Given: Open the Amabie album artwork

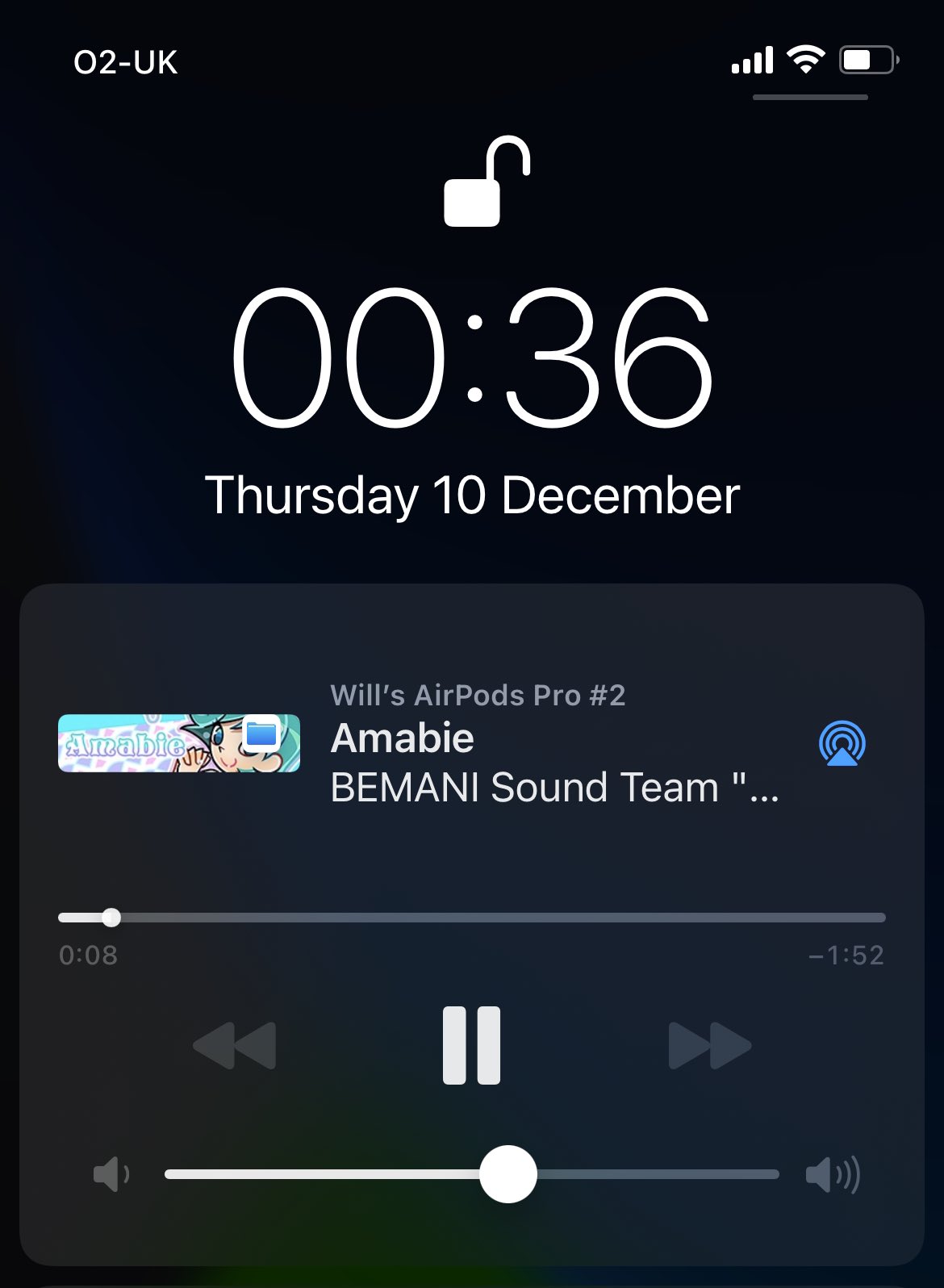Looking at the screenshot, I should (x=178, y=743).
